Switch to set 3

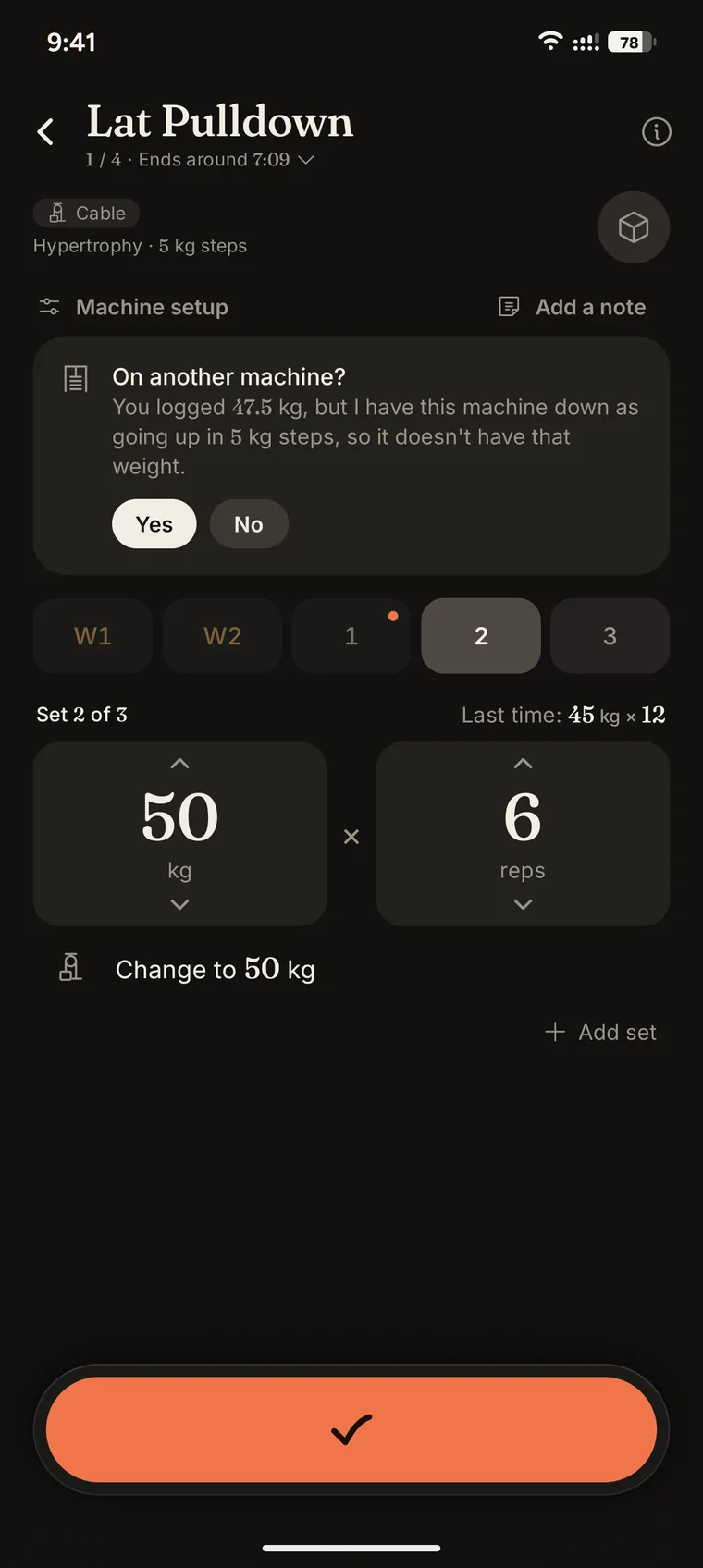[610, 636]
